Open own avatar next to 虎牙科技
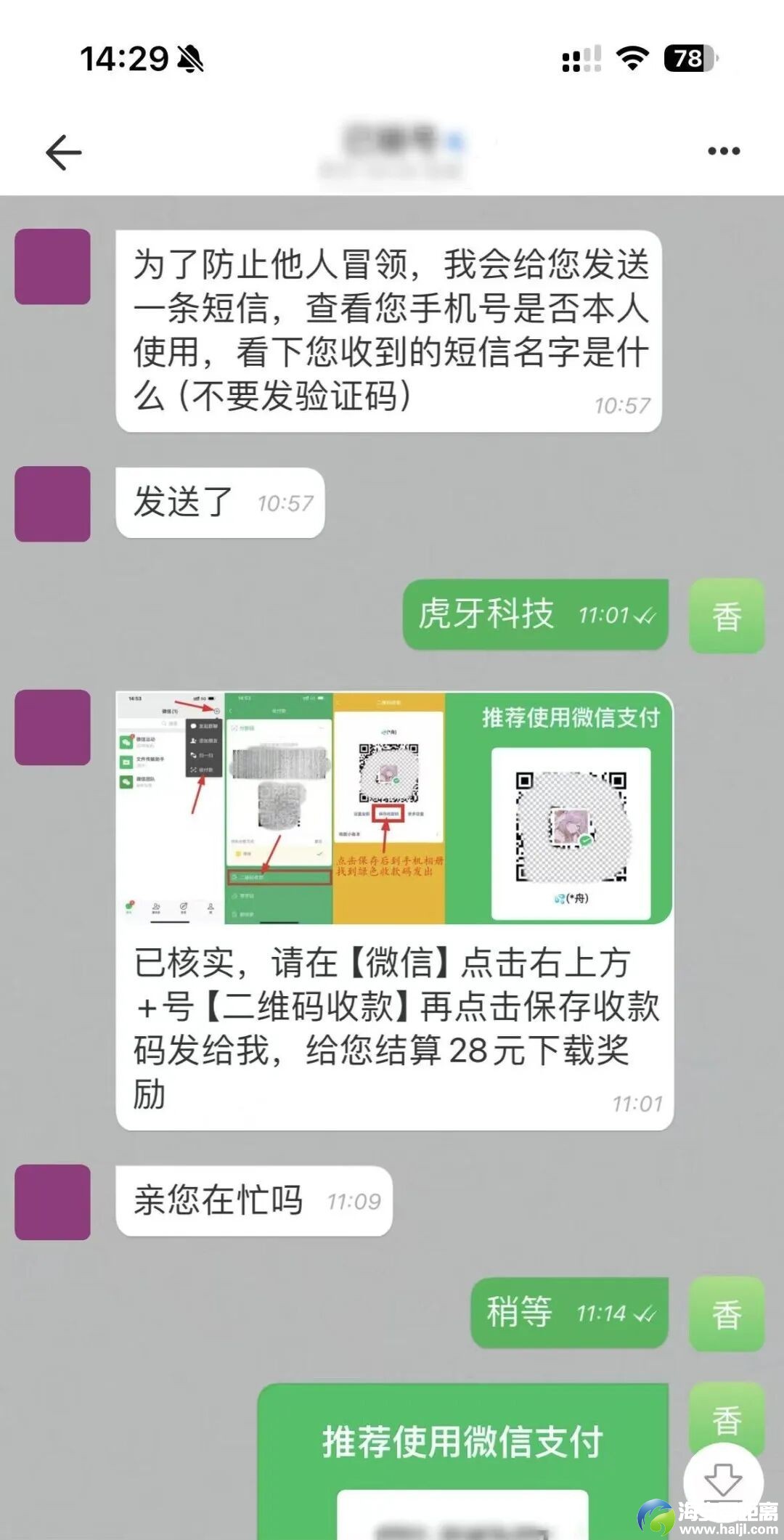This screenshot has height=1540, width=784. click(726, 616)
